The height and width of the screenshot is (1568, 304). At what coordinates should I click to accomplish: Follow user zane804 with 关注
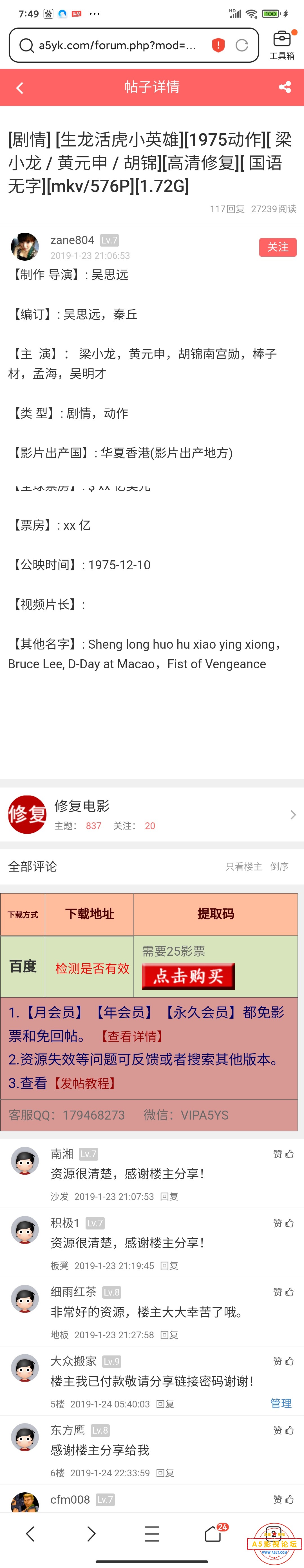tap(277, 247)
